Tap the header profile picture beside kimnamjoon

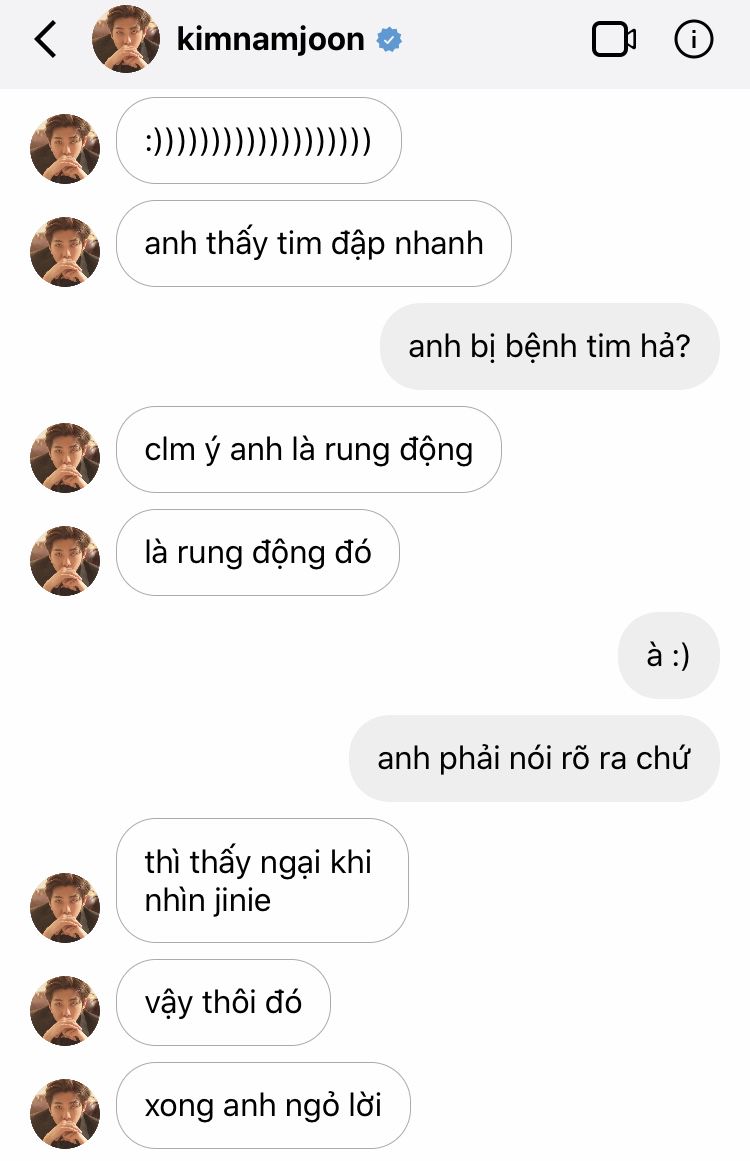[126, 40]
